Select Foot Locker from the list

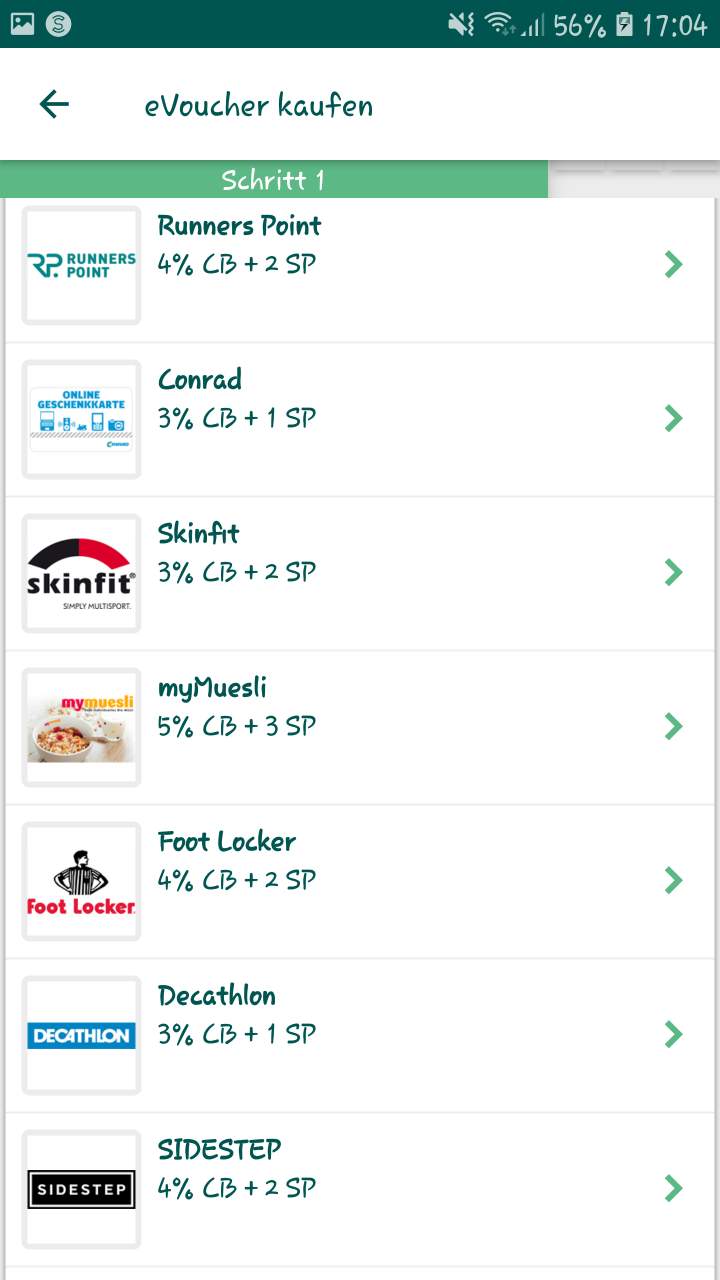pyautogui.click(x=360, y=881)
